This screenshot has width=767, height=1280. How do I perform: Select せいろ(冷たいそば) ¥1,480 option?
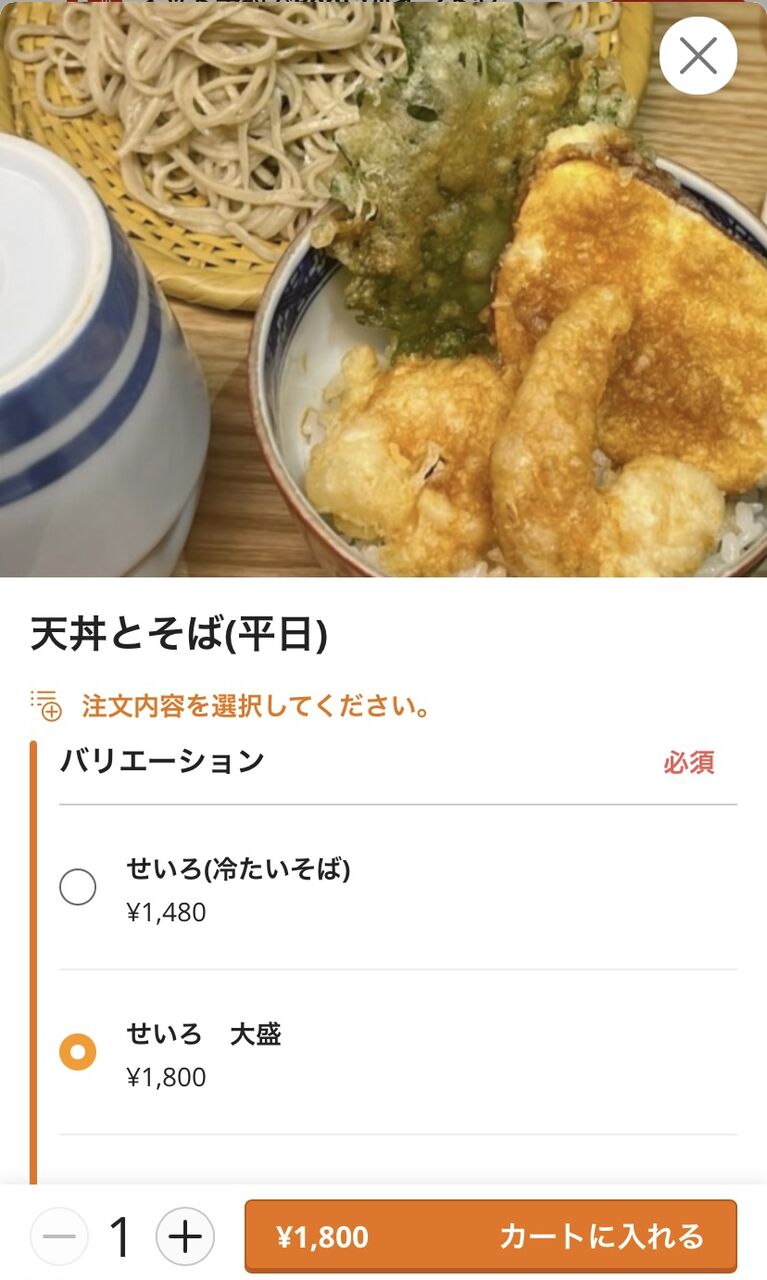(78, 887)
